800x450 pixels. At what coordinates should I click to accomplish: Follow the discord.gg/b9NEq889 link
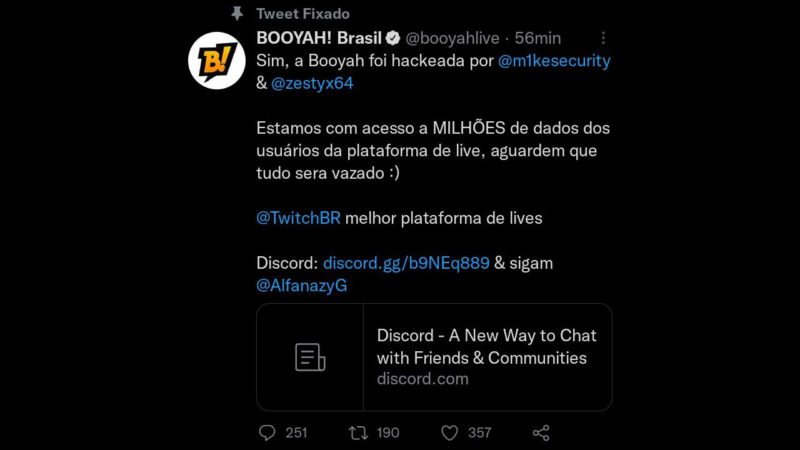click(x=406, y=263)
